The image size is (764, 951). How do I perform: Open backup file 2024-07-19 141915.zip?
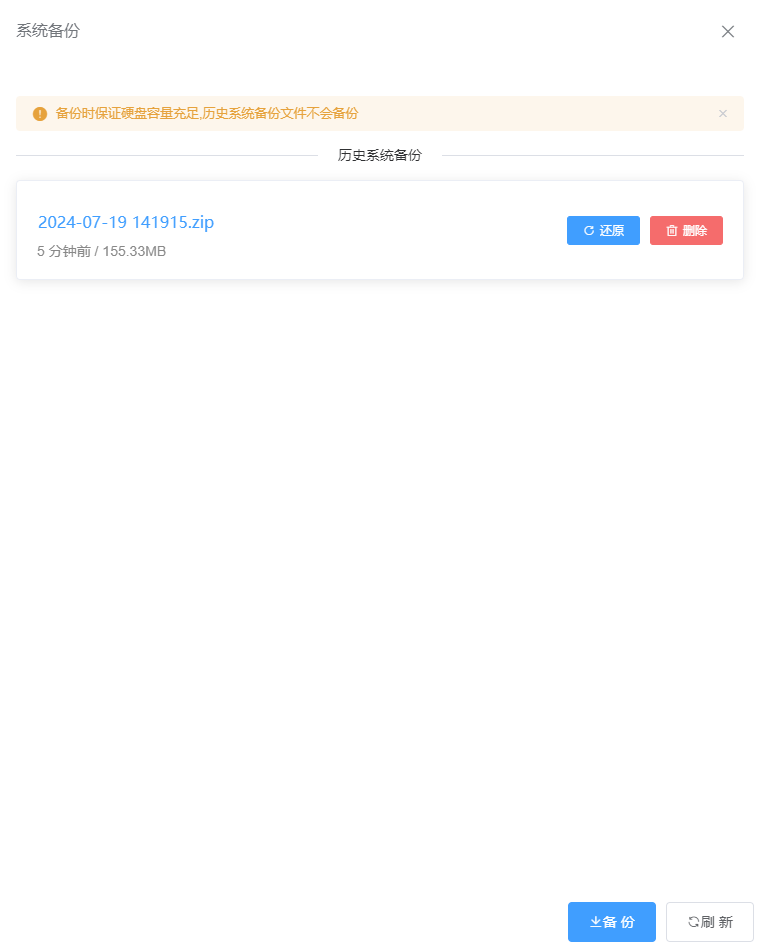126,222
